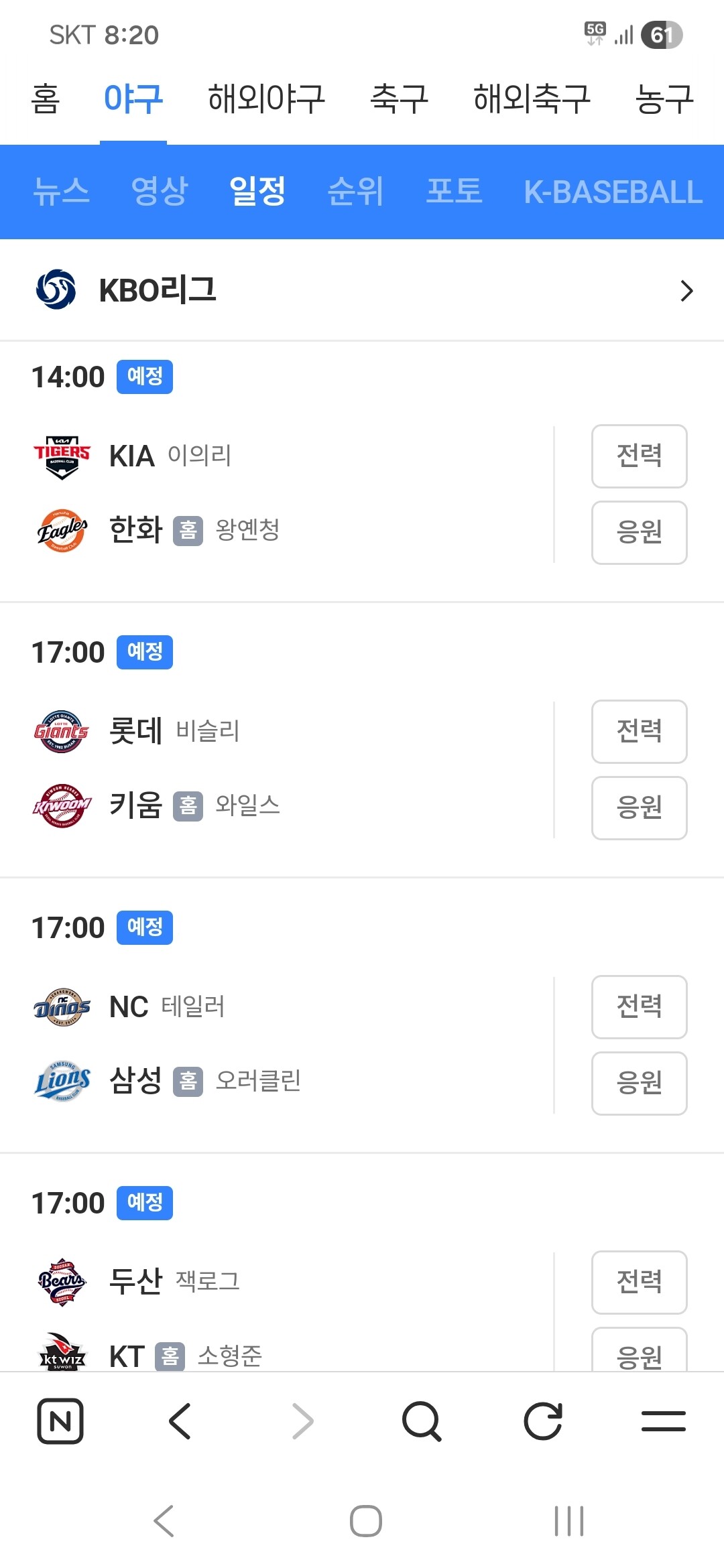View 전력 for the 롯데 vs 키움 game

640,732
